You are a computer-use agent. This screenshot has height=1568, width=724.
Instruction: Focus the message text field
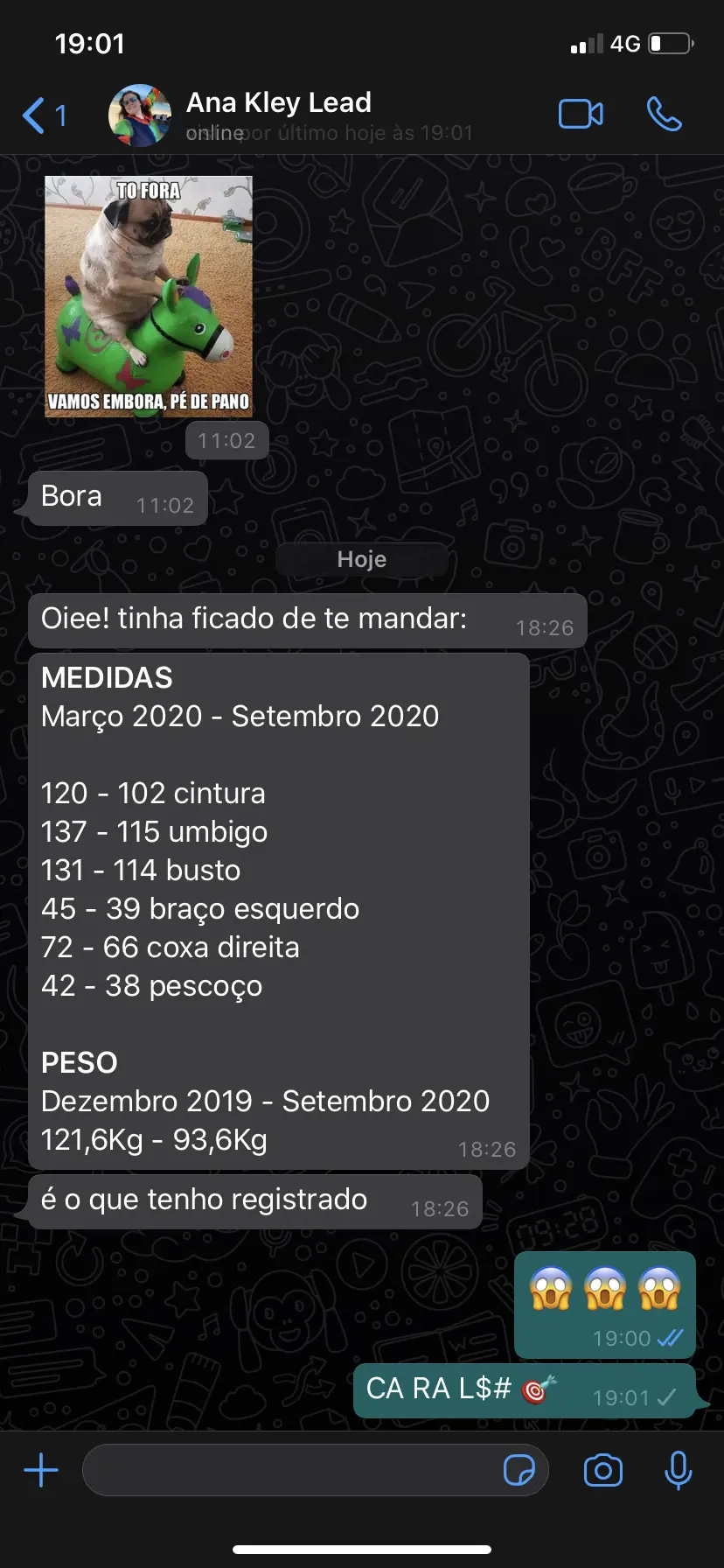pyautogui.click(x=289, y=1470)
